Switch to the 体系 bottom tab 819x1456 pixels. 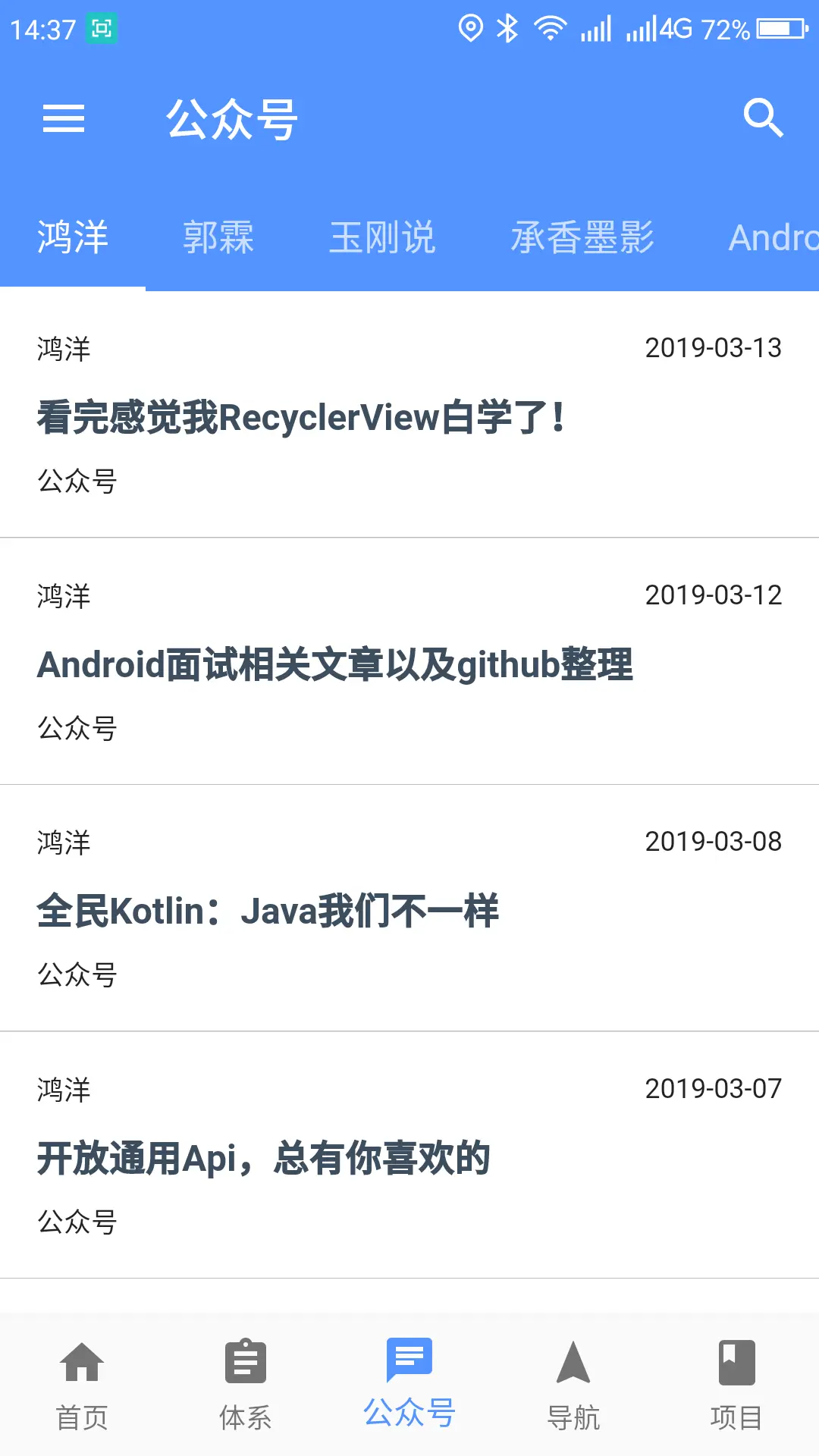pos(246,1384)
